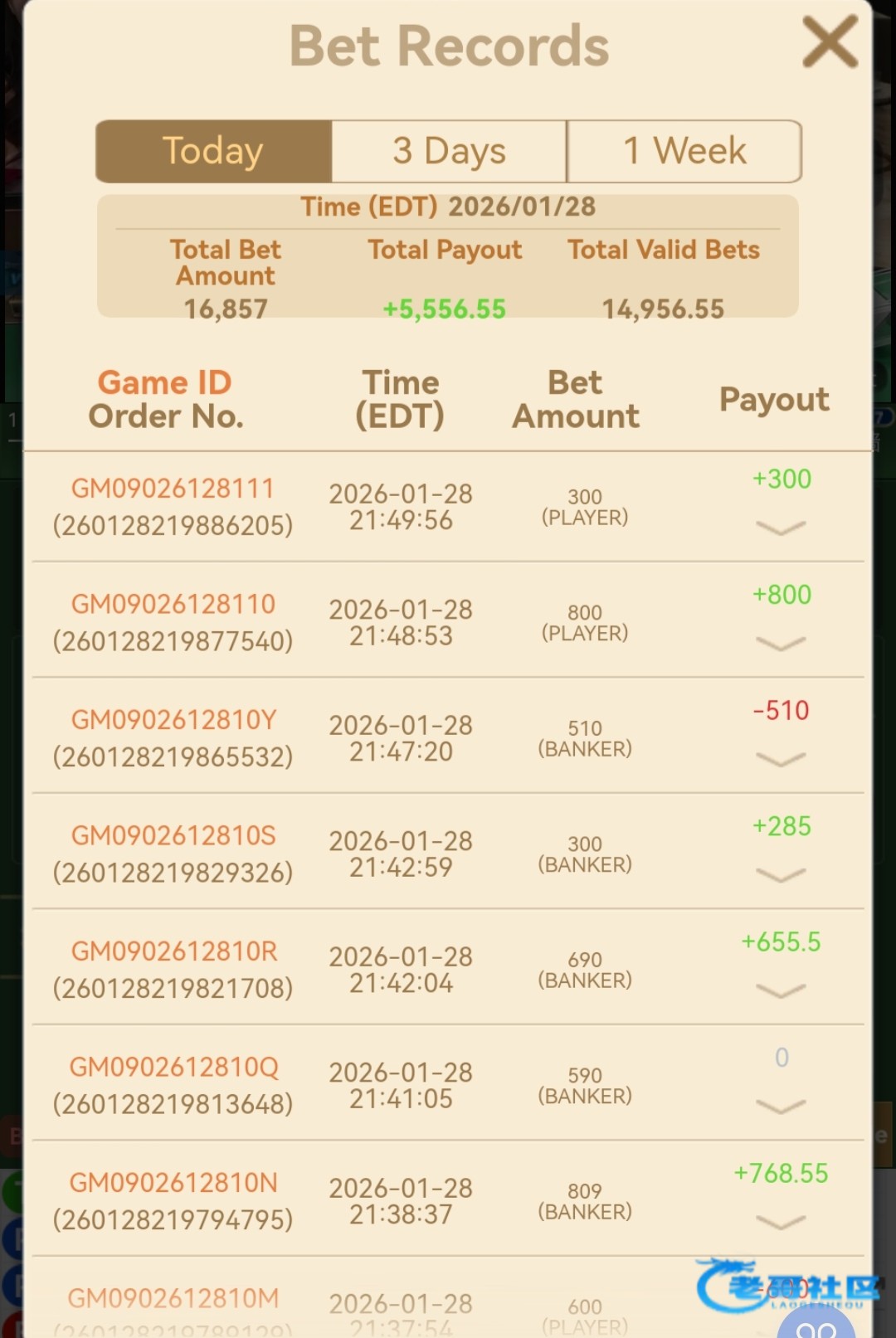
Task: Expand details for bet GM0902612810S
Action: (781, 875)
